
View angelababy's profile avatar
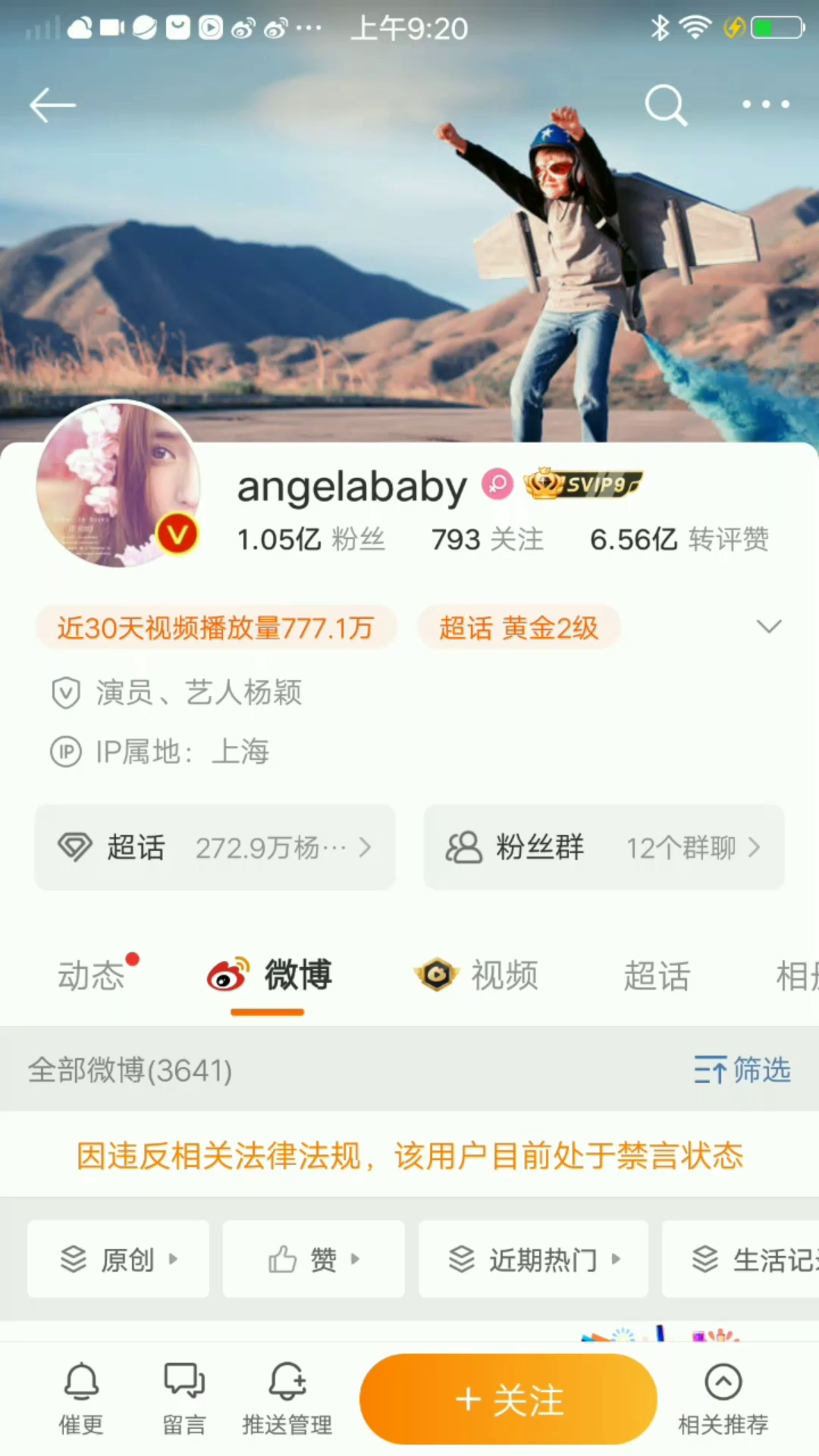click(x=118, y=484)
